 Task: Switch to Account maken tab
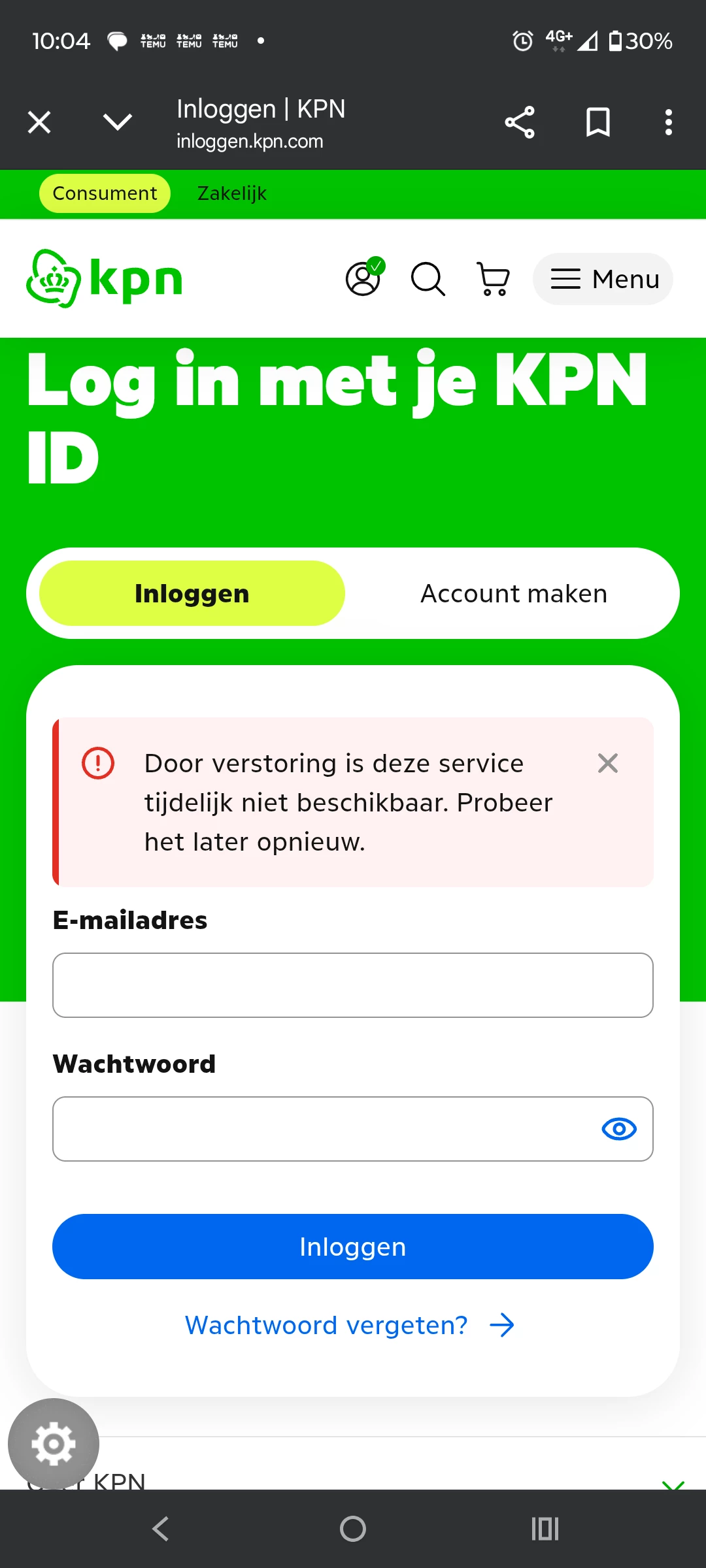coord(514,593)
